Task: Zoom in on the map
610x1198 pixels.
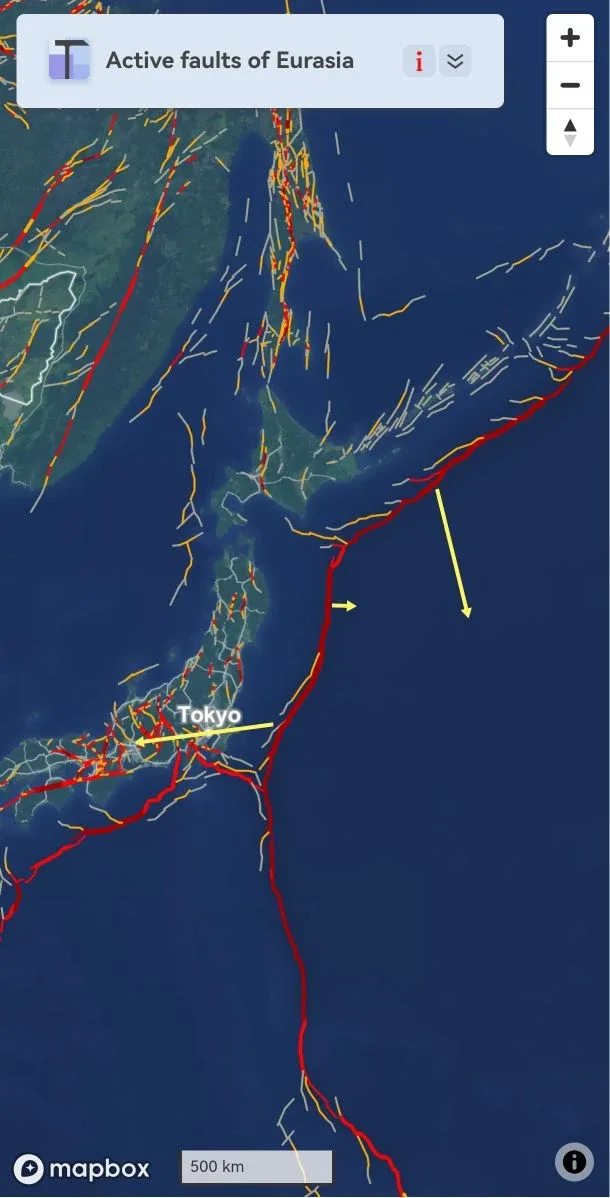Action: point(570,39)
